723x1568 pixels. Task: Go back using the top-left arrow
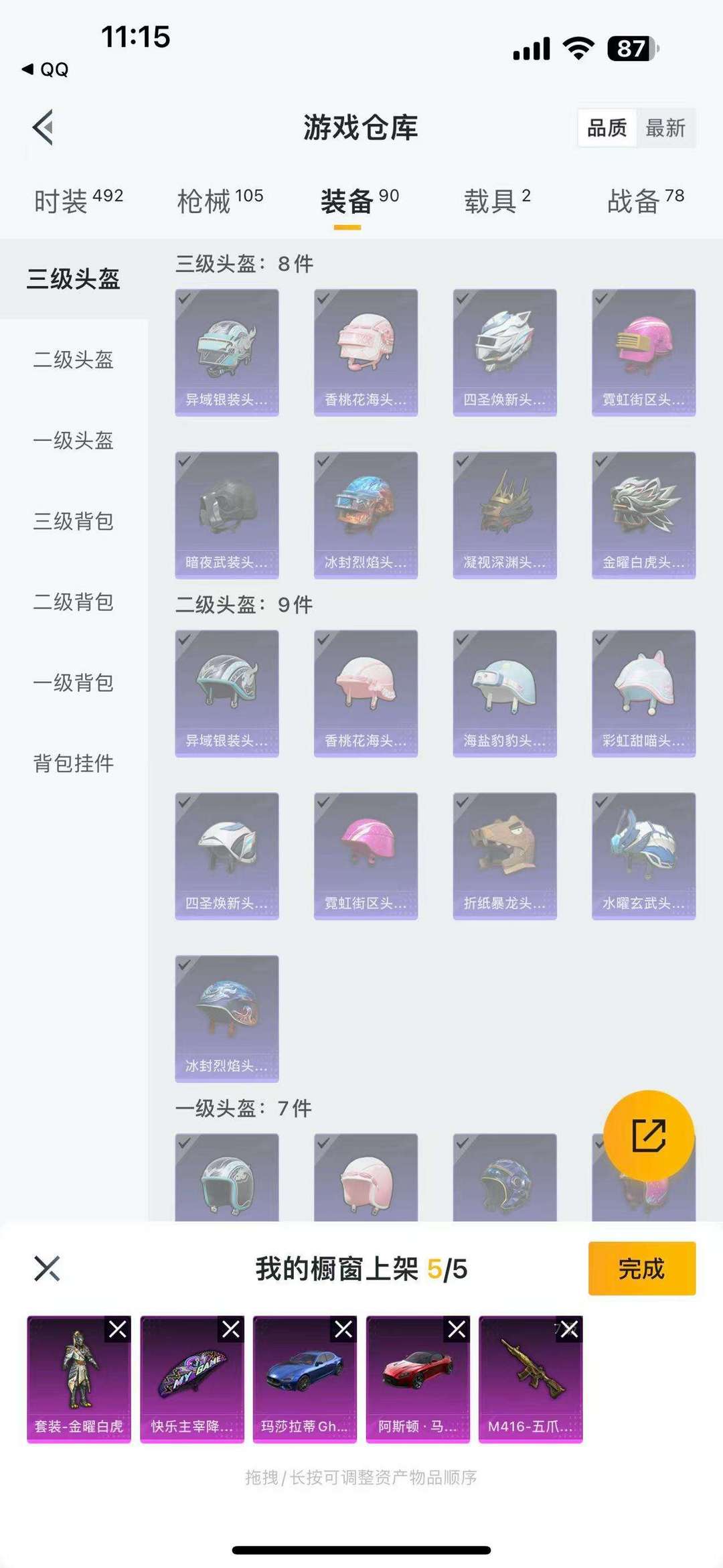point(44,127)
